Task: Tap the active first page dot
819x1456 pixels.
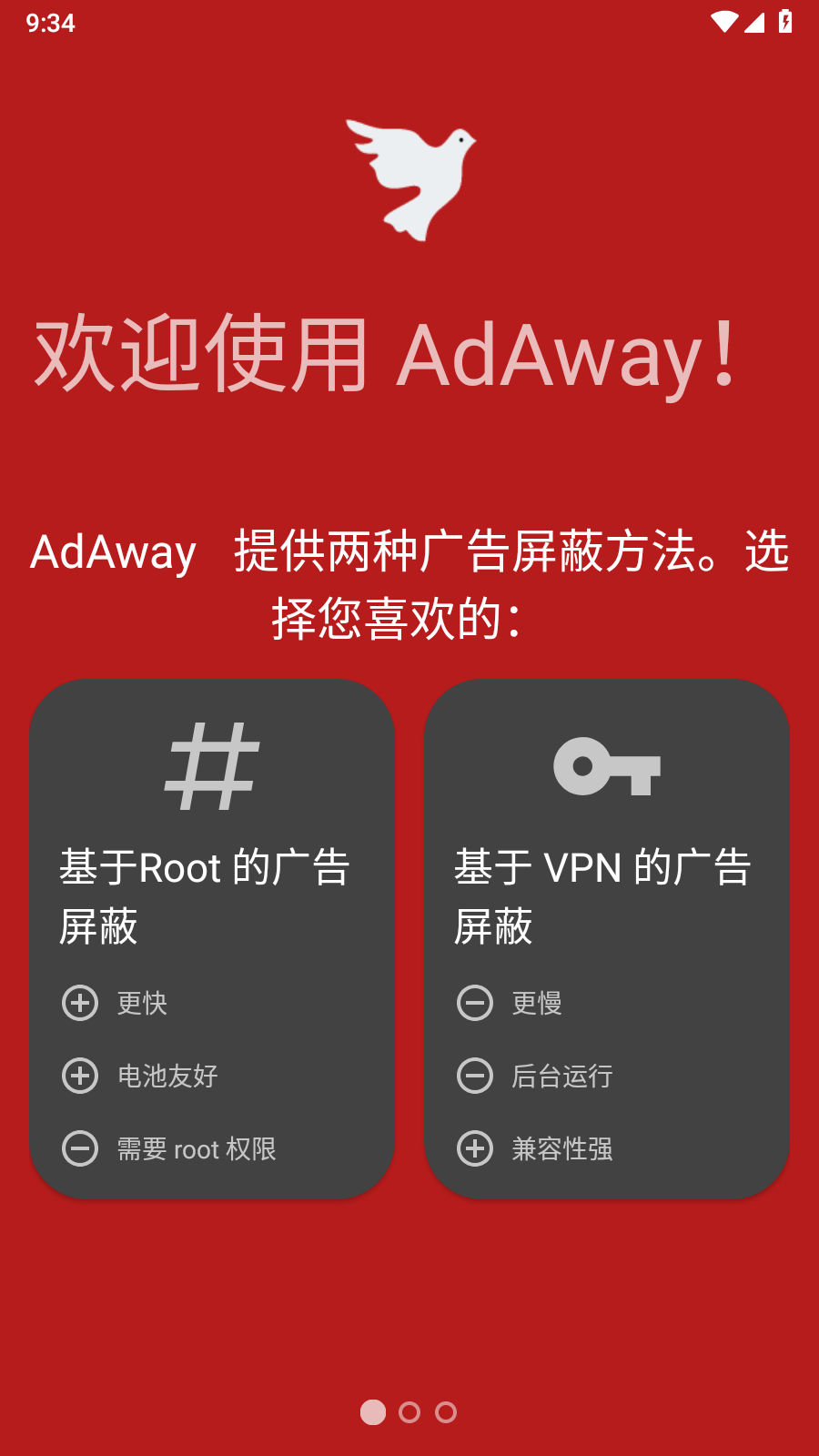Action: point(373,1412)
